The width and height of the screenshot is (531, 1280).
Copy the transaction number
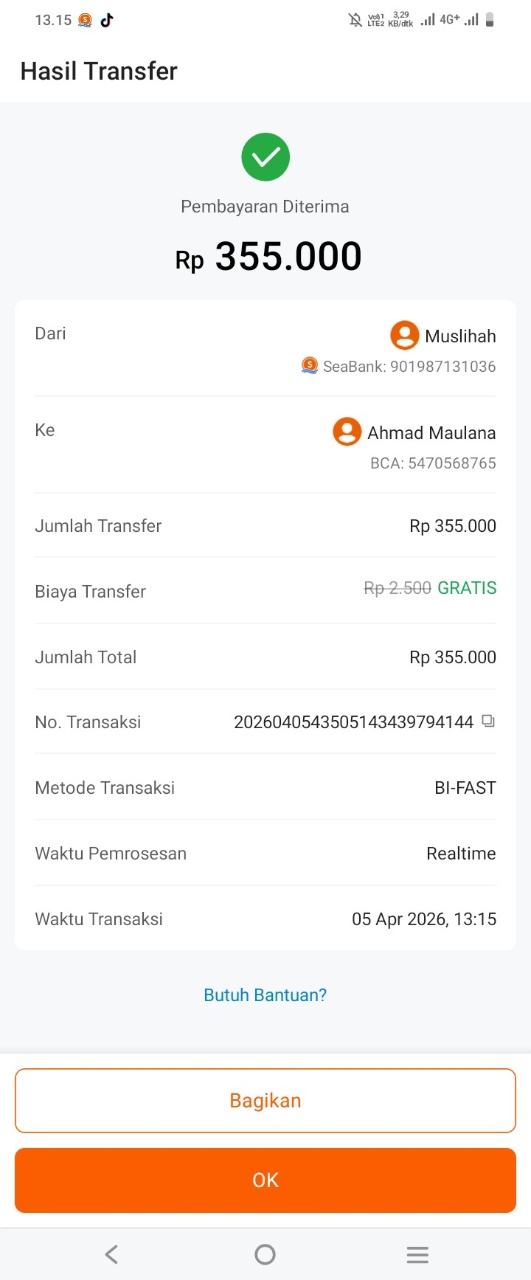coord(488,721)
